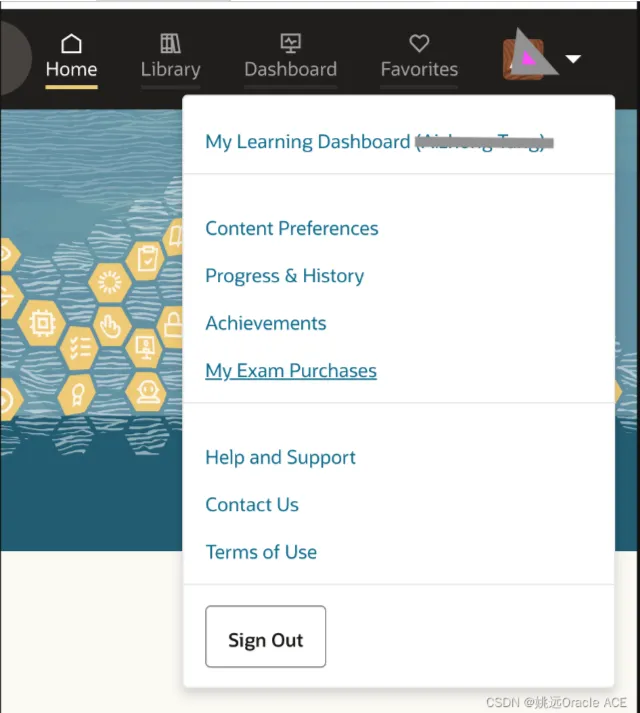Read the Terms of Use
Image resolution: width=640 pixels, height=713 pixels.
coord(260,552)
